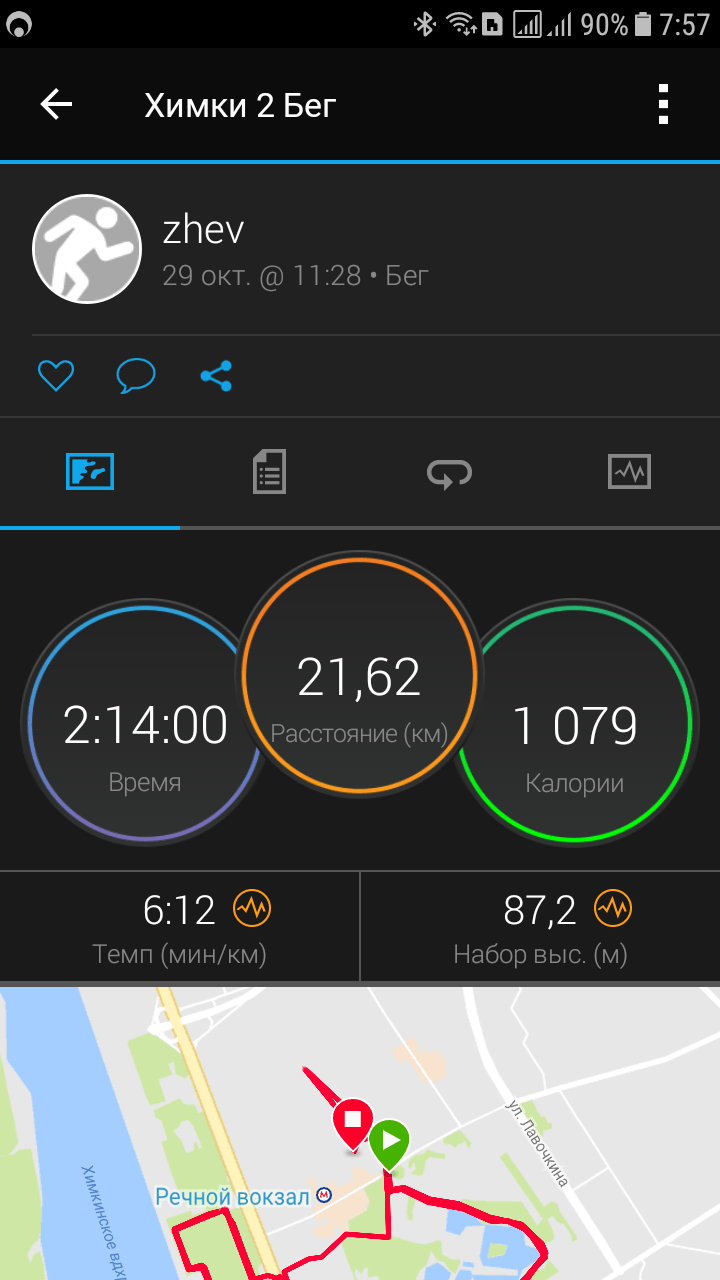This screenshot has height=1280, width=720.
Task: Open zhev's profile avatar
Action: 87,249
